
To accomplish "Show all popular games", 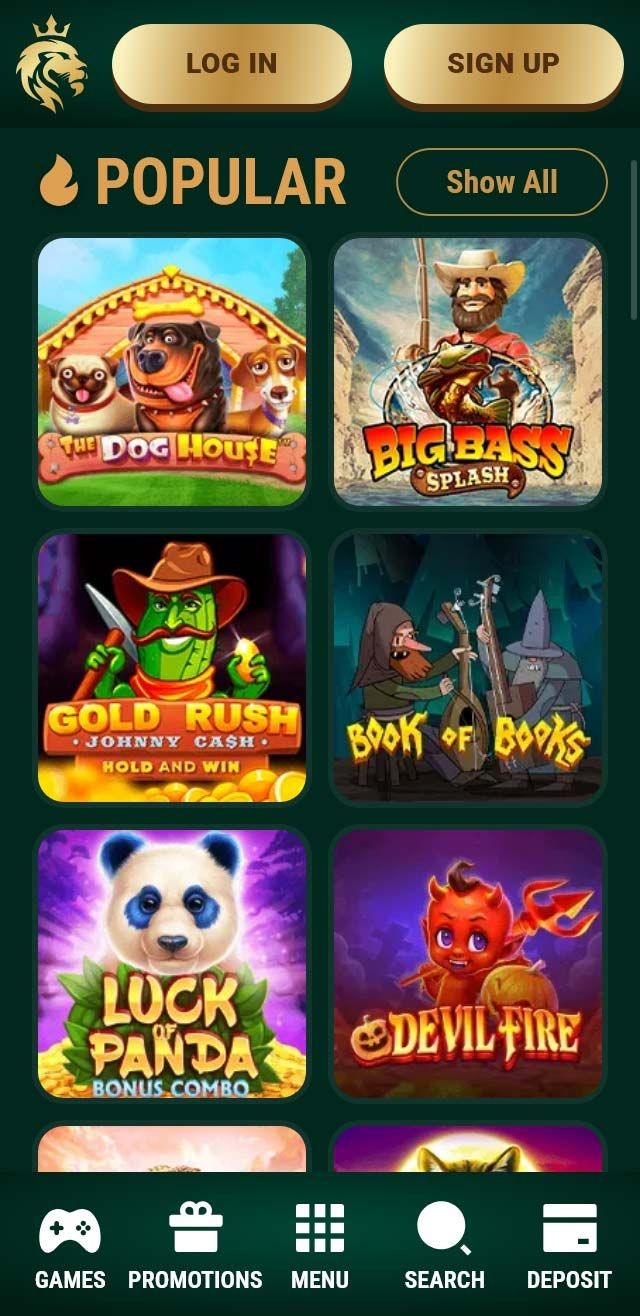I will [501, 182].
